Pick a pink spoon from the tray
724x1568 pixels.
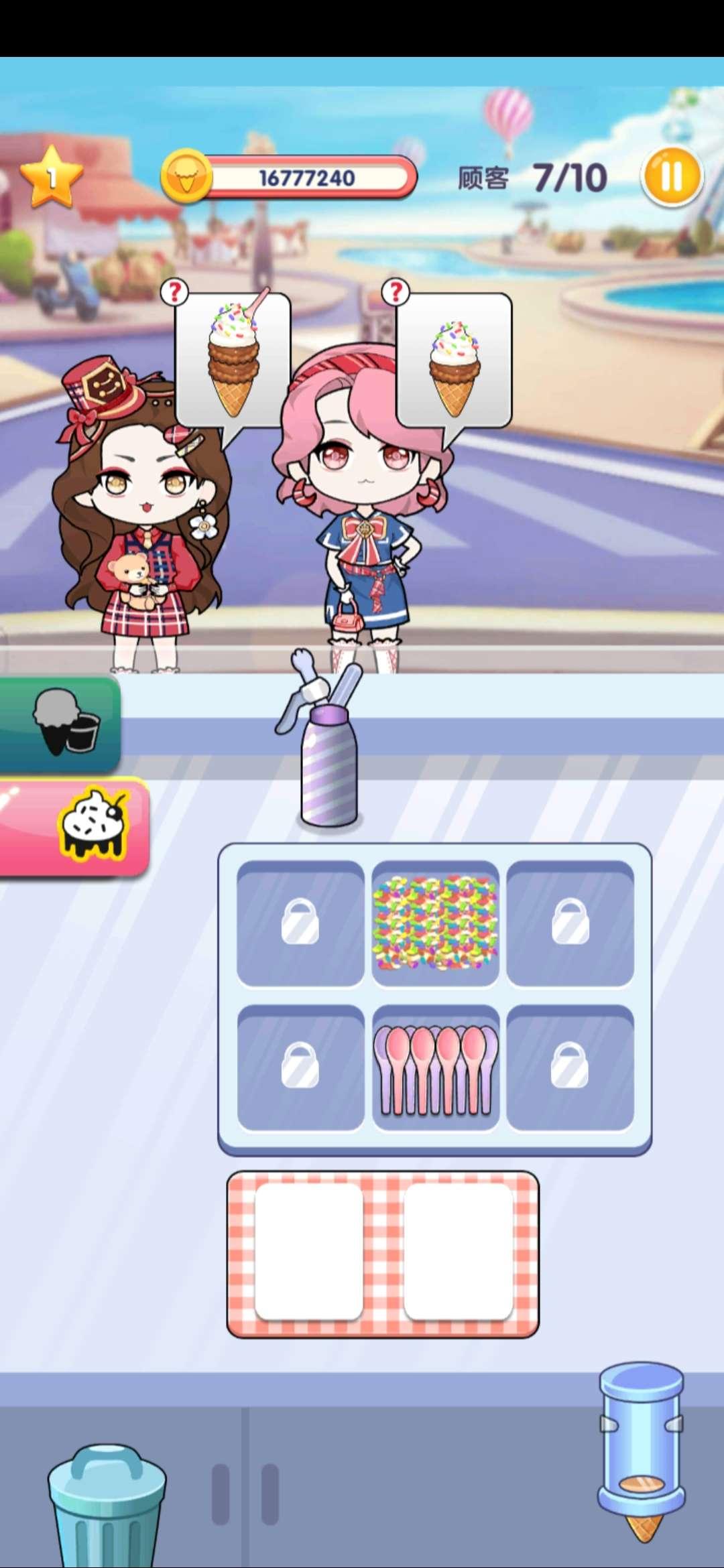(x=435, y=1069)
